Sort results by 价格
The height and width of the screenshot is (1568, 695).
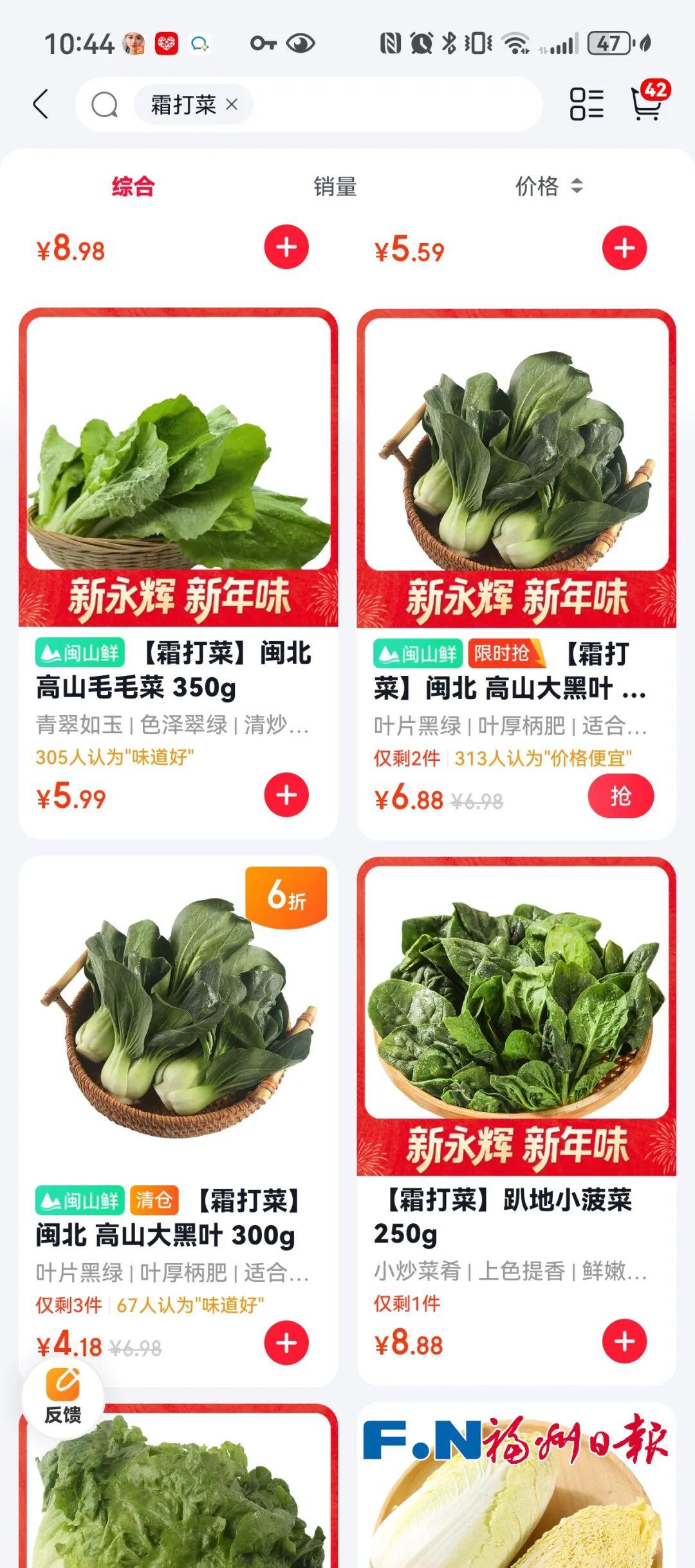coord(548,187)
